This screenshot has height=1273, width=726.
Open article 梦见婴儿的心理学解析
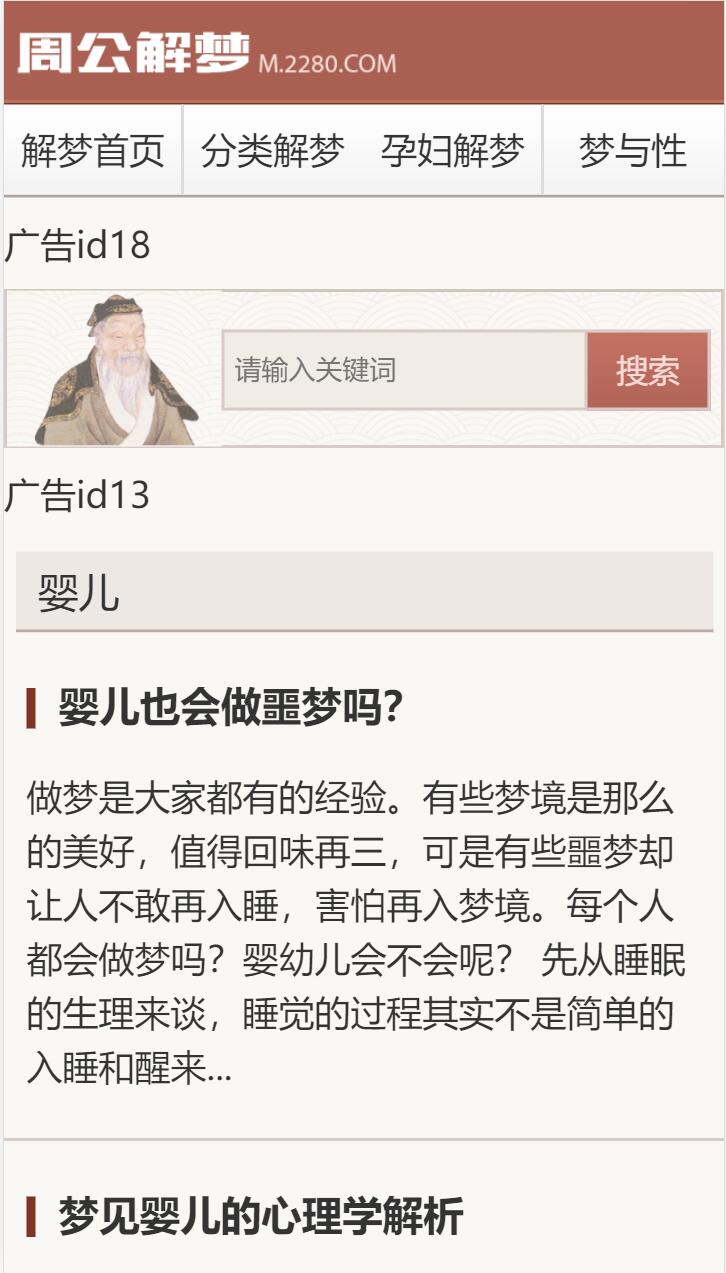coord(261,1216)
